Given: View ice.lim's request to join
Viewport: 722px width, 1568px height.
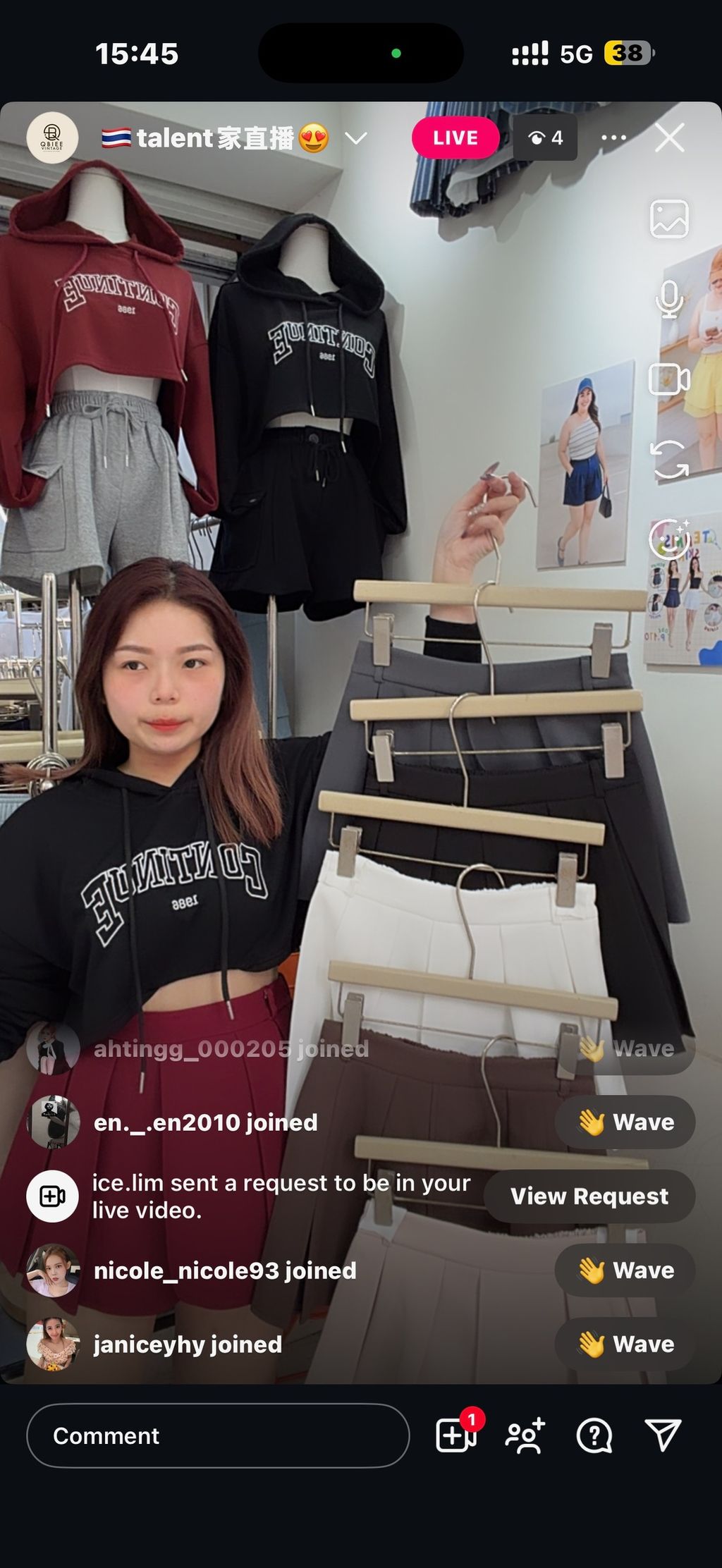Looking at the screenshot, I should pos(589,1196).
